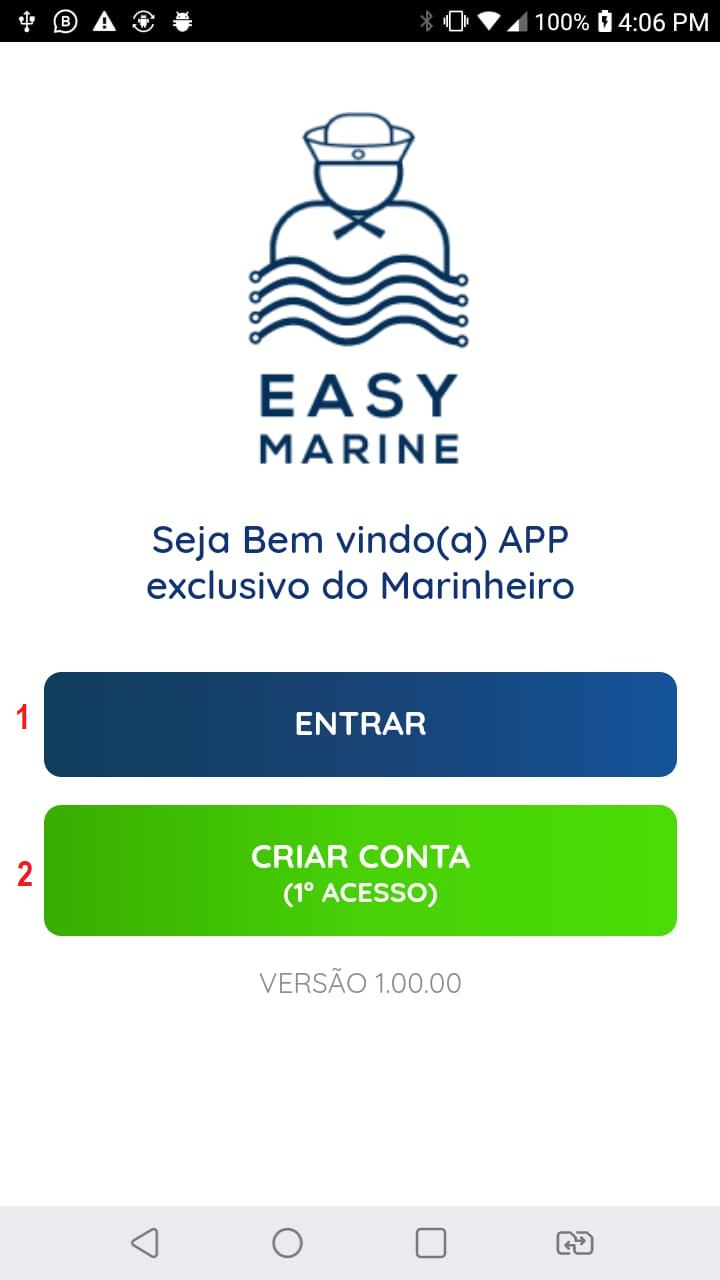This screenshot has width=720, height=1280.
Task: Tap the Back navigation arrow
Action: tap(144, 1242)
